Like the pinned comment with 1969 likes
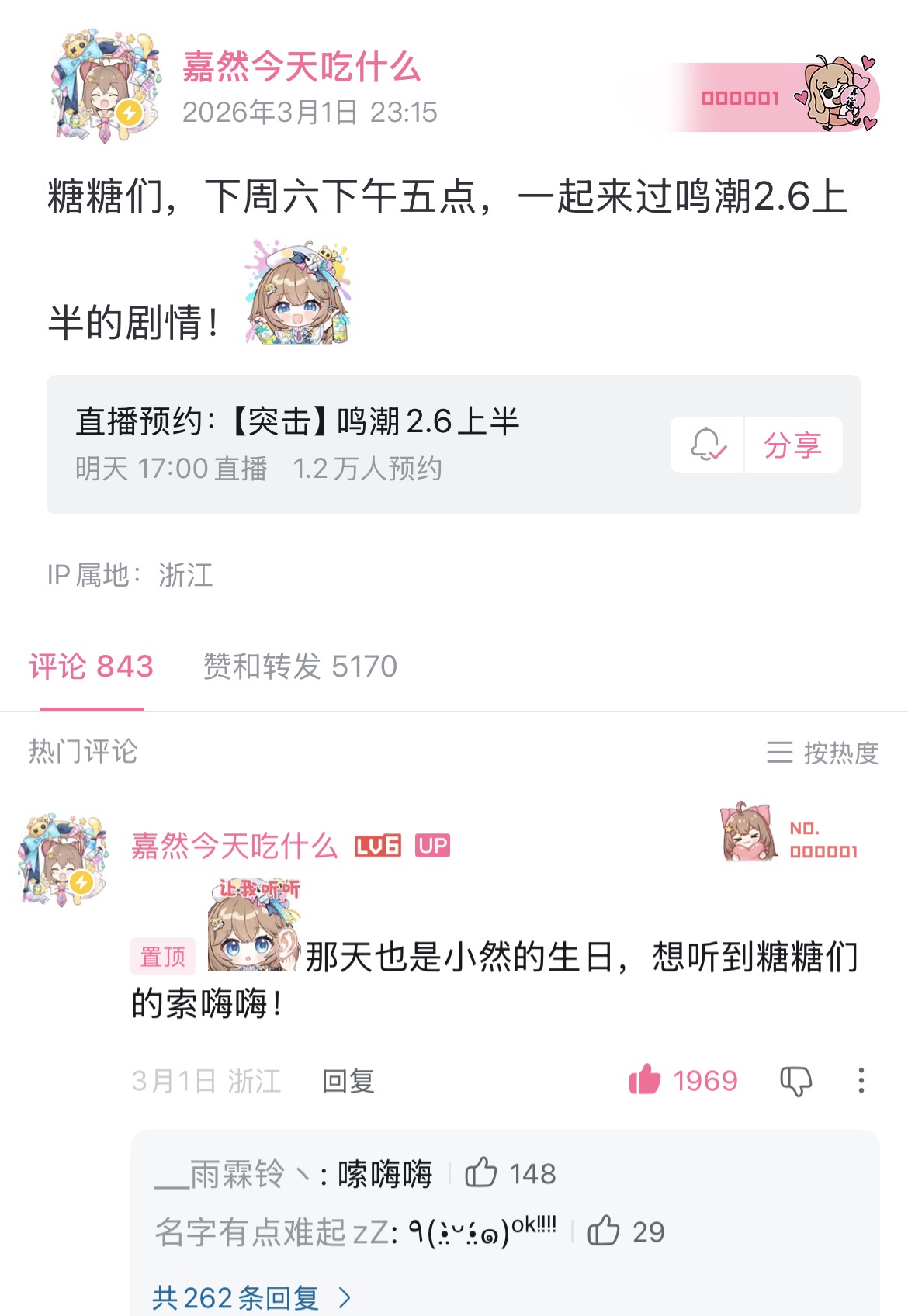 coord(683,1080)
